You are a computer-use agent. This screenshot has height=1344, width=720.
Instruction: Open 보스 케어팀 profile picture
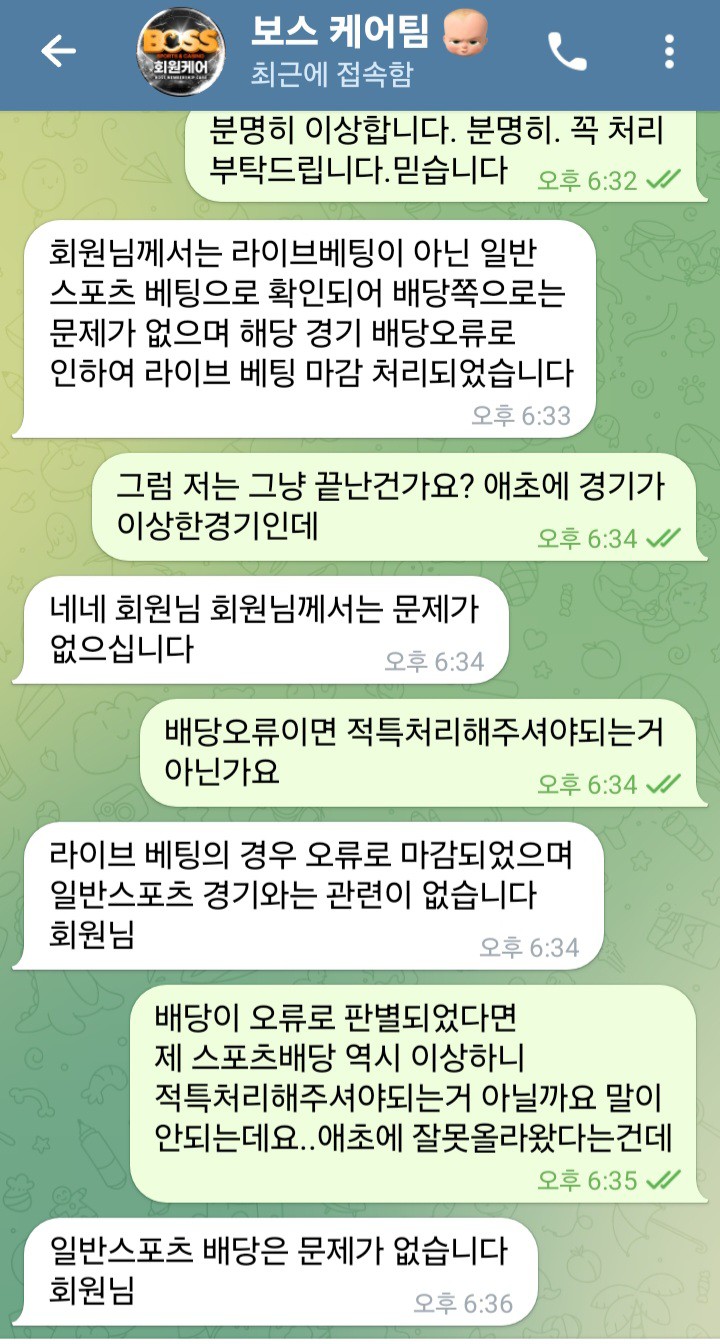pos(178,52)
